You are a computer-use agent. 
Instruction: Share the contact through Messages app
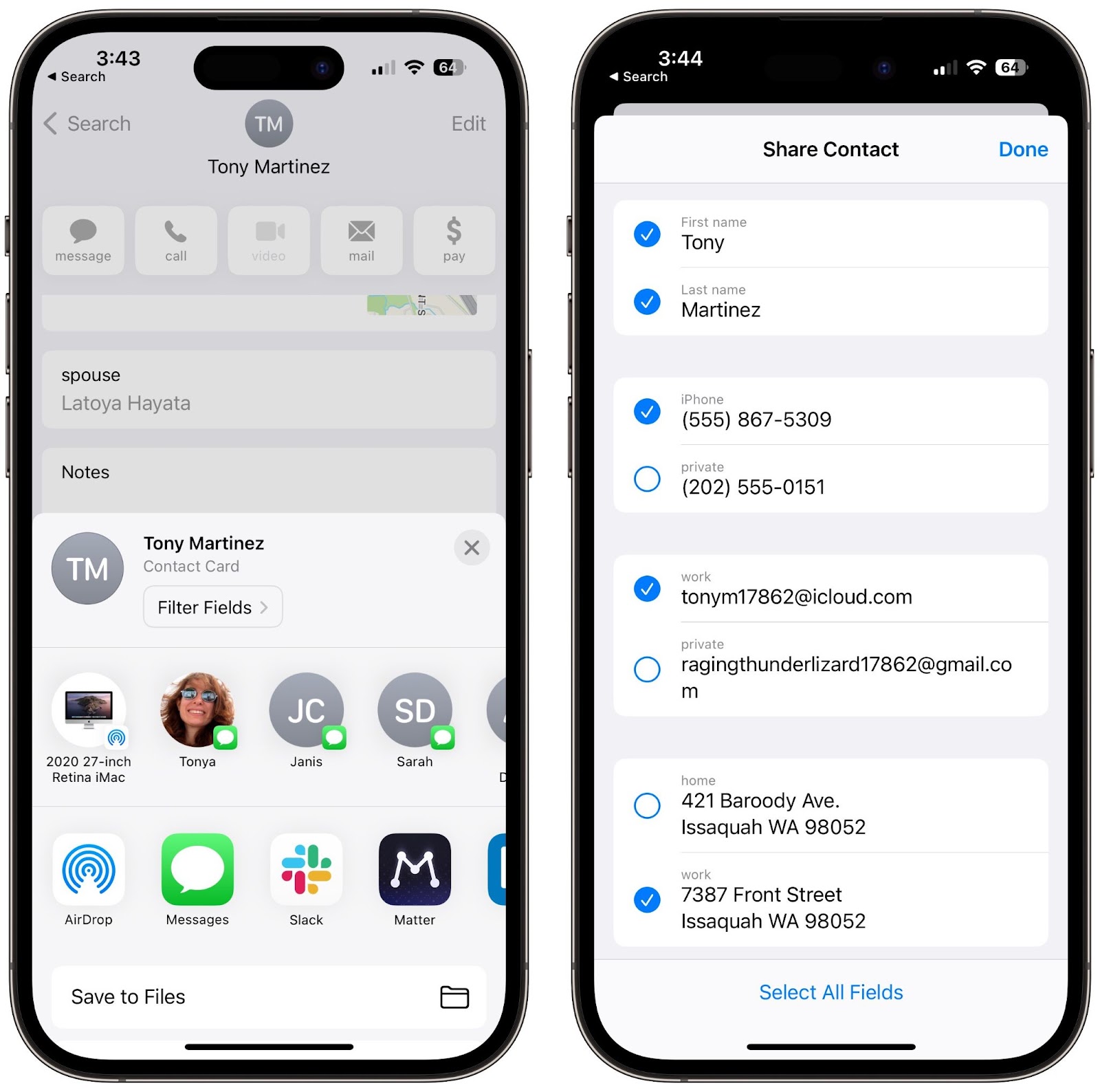pyautogui.click(x=197, y=871)
